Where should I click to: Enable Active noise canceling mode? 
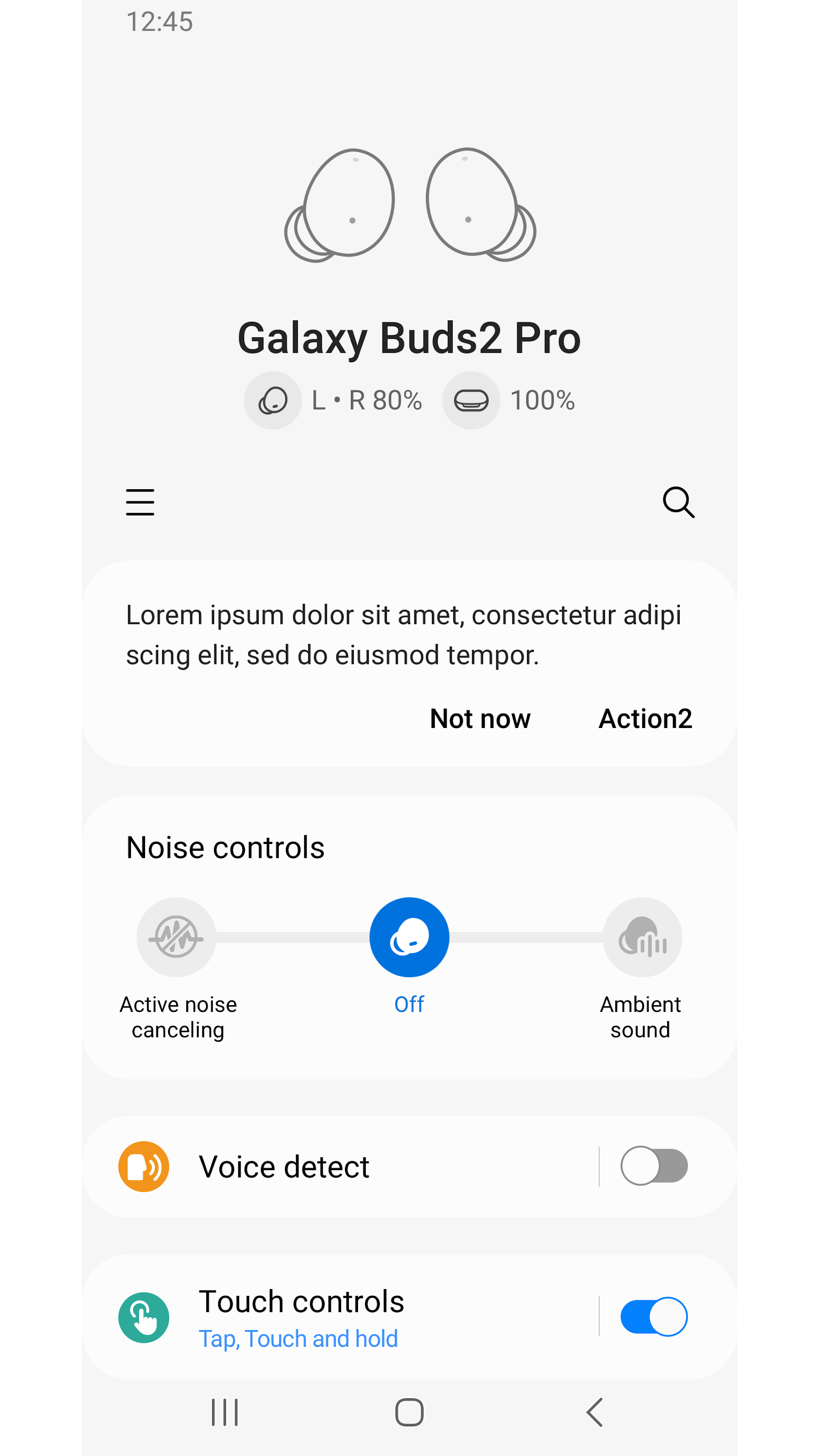pos(176,937)
